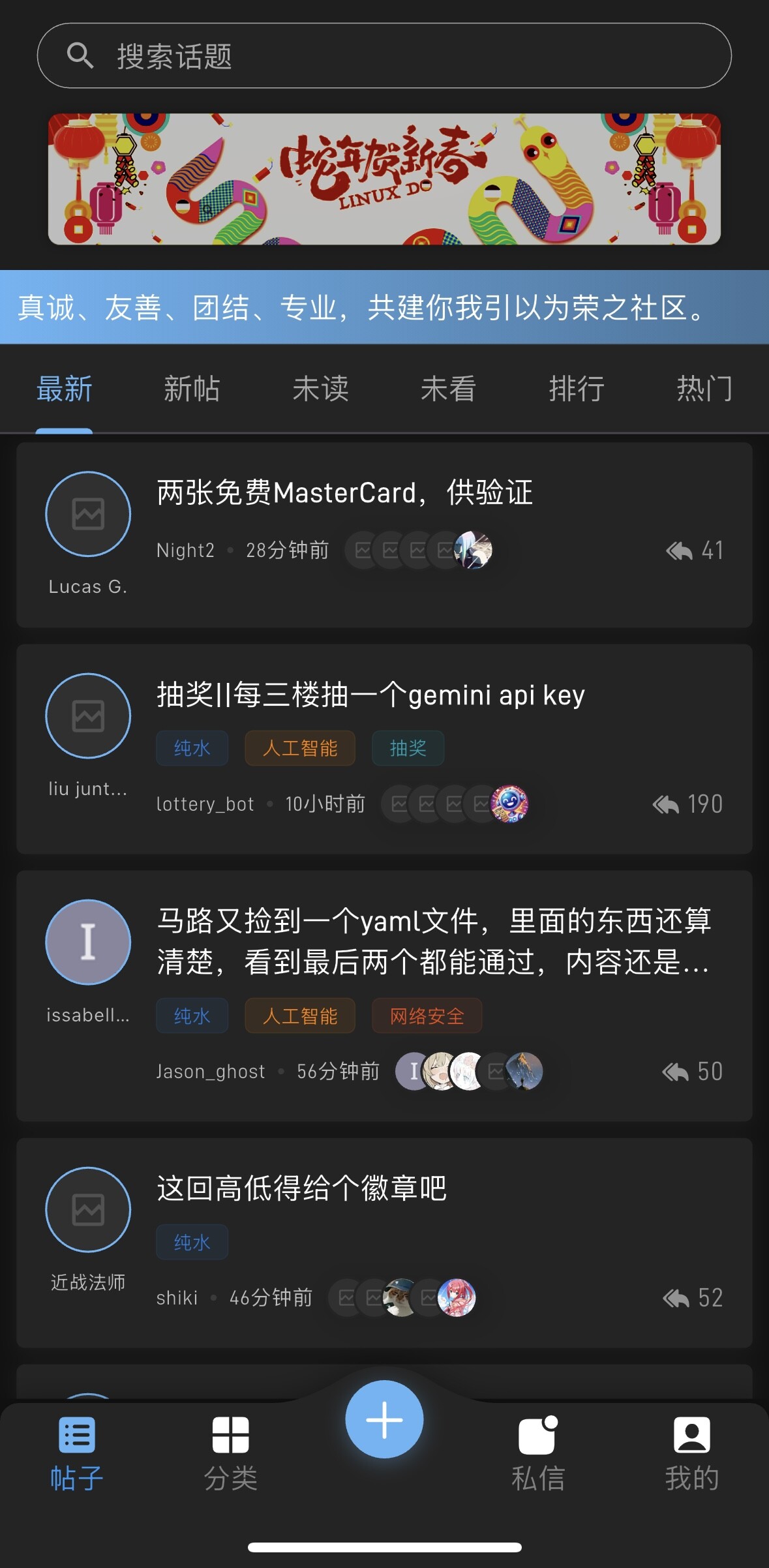This screenshot has height=1568, width=769.
Task: Select the 帖子 bottom tab
Action: coord(77,1453)
